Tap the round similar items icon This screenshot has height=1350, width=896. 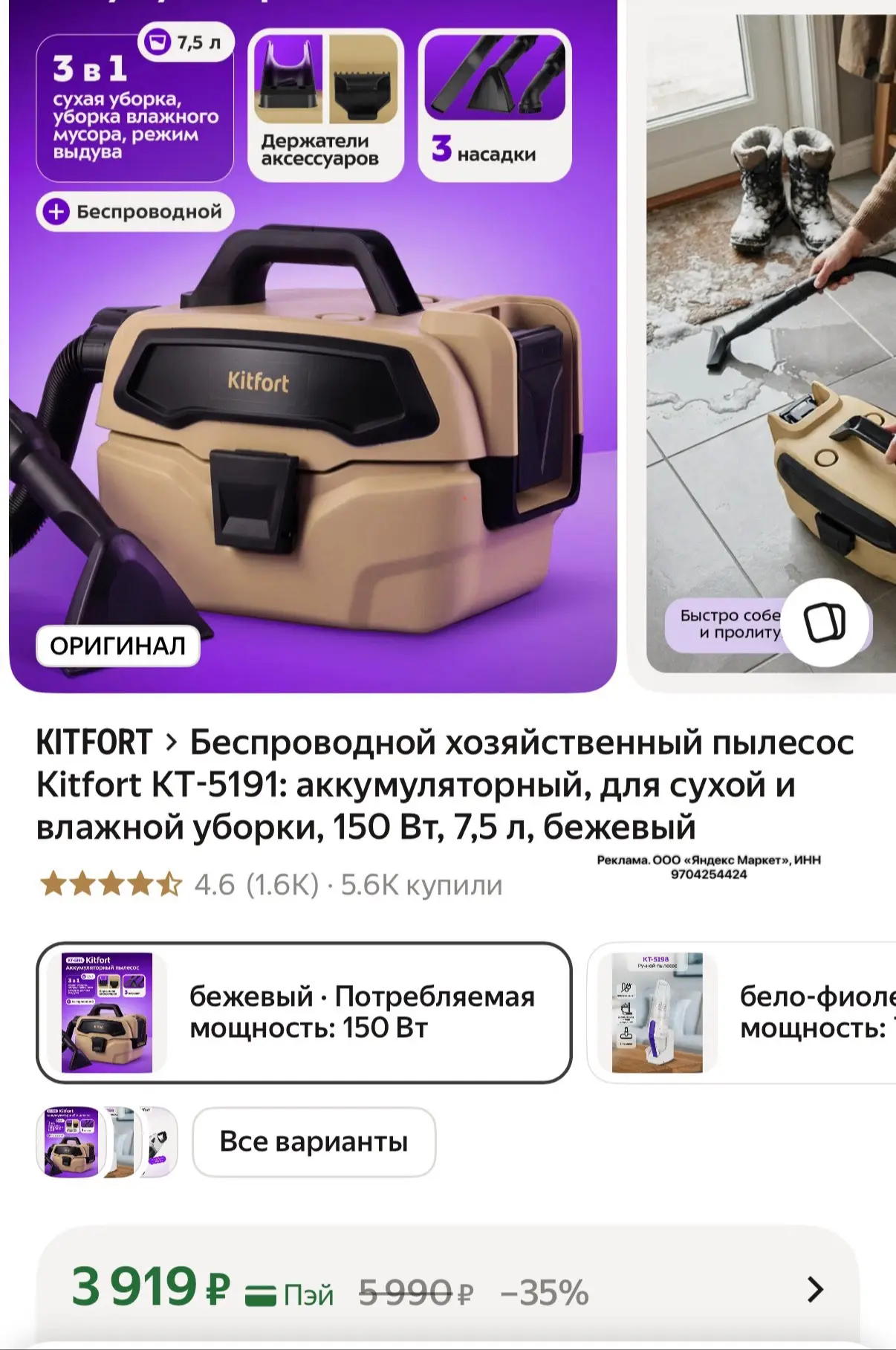click(825, 622)
